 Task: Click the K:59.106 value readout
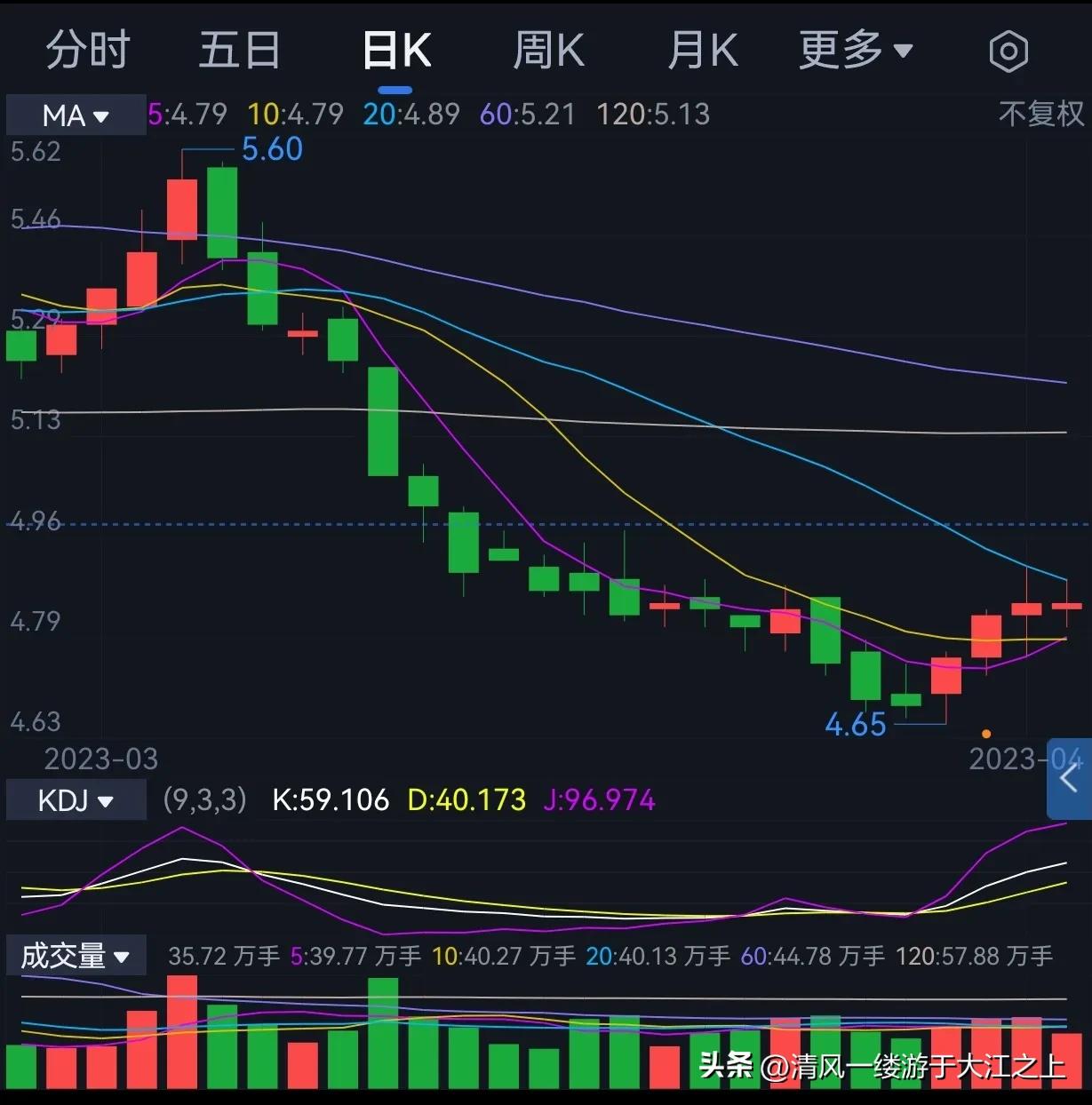[329, 800]
